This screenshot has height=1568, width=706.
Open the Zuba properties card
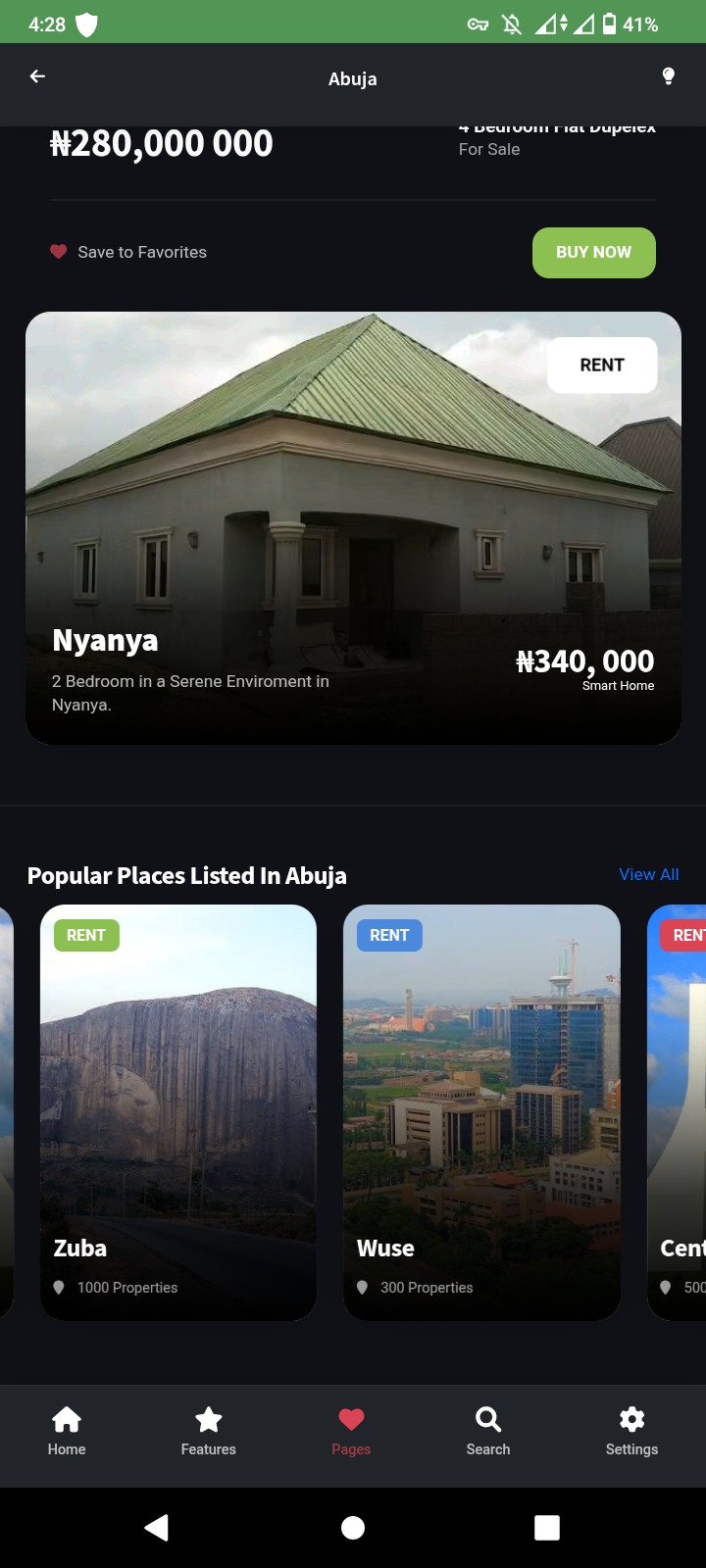click(x=178, y=1112)
